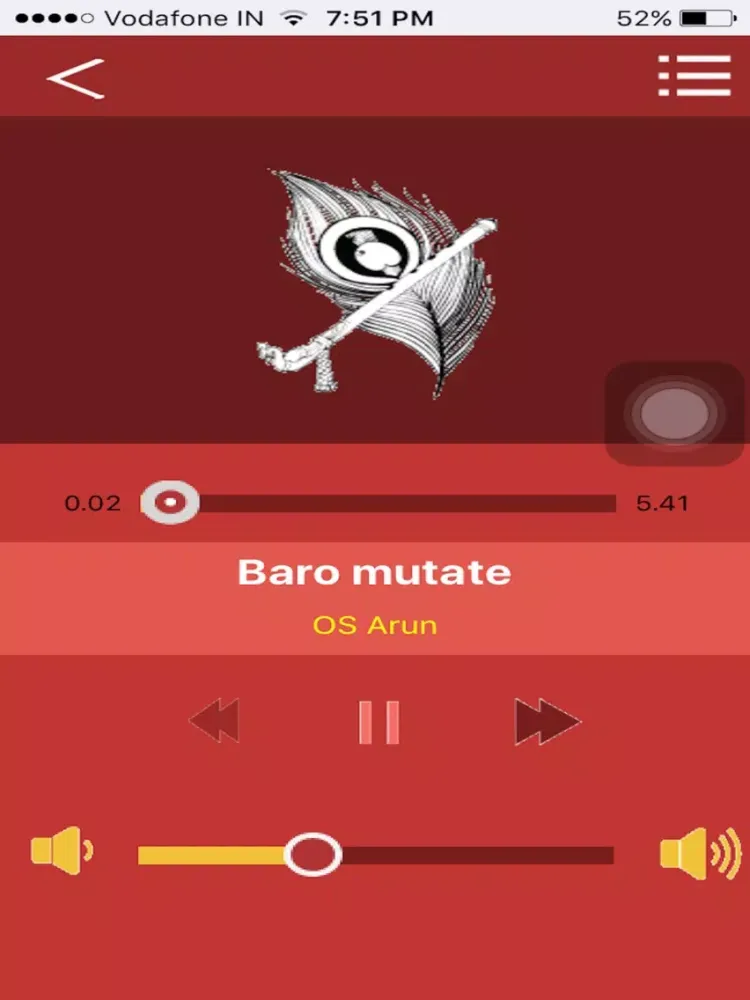Tap the song progress bar
Viewport: 750px width, 1000px height.
[x=400, y=503]
